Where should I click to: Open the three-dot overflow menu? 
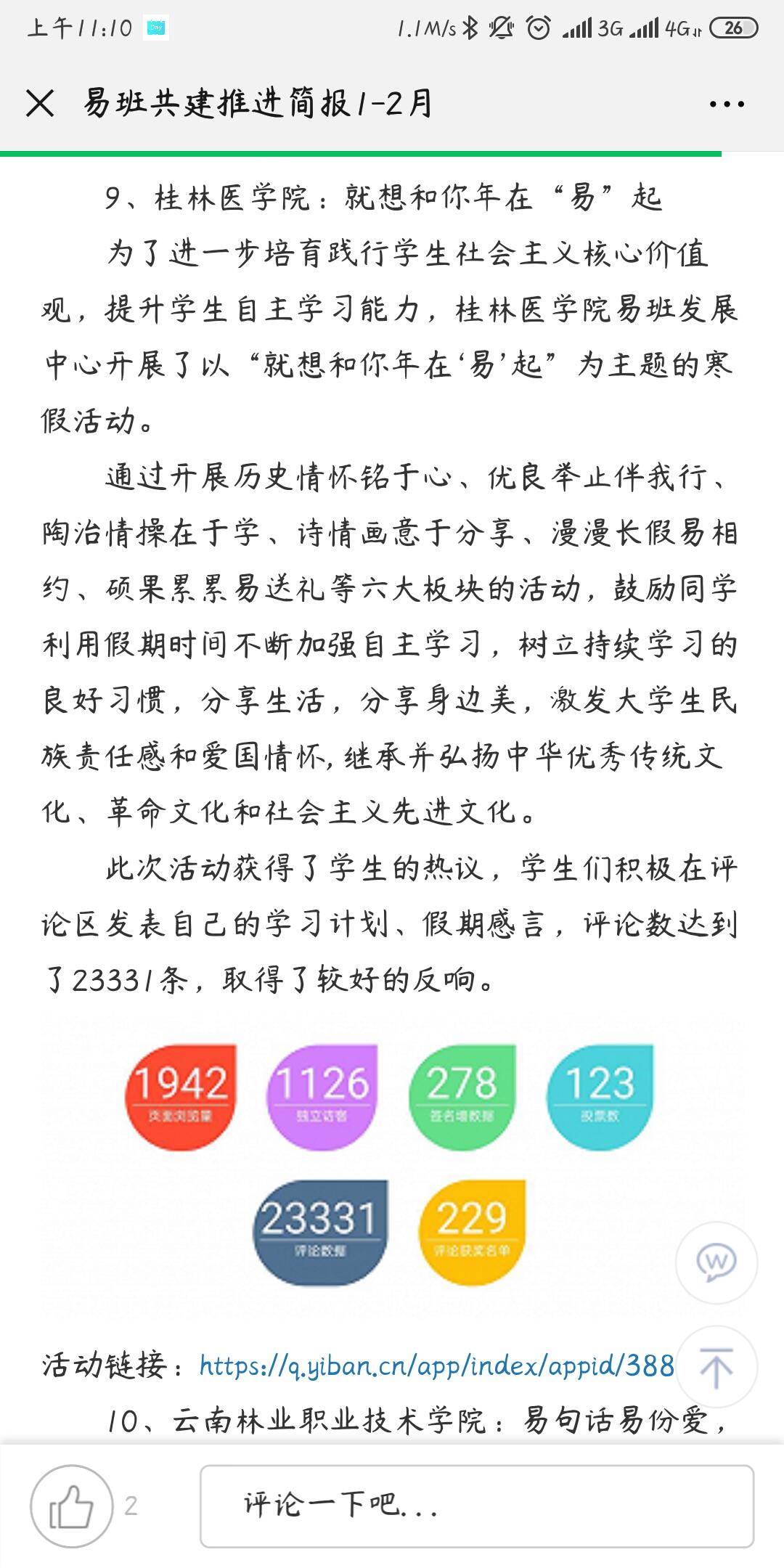727,104
